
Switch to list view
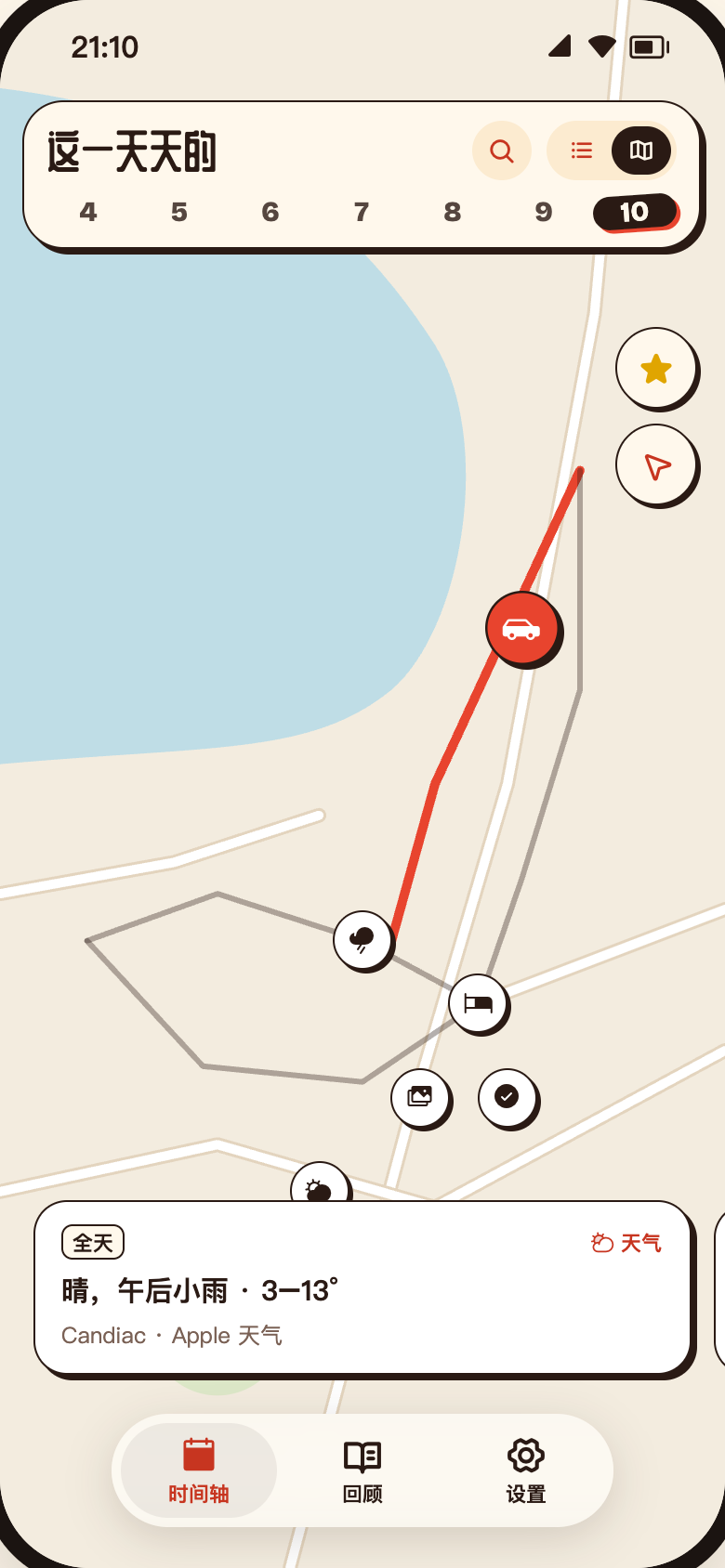[x=582, y=150]
